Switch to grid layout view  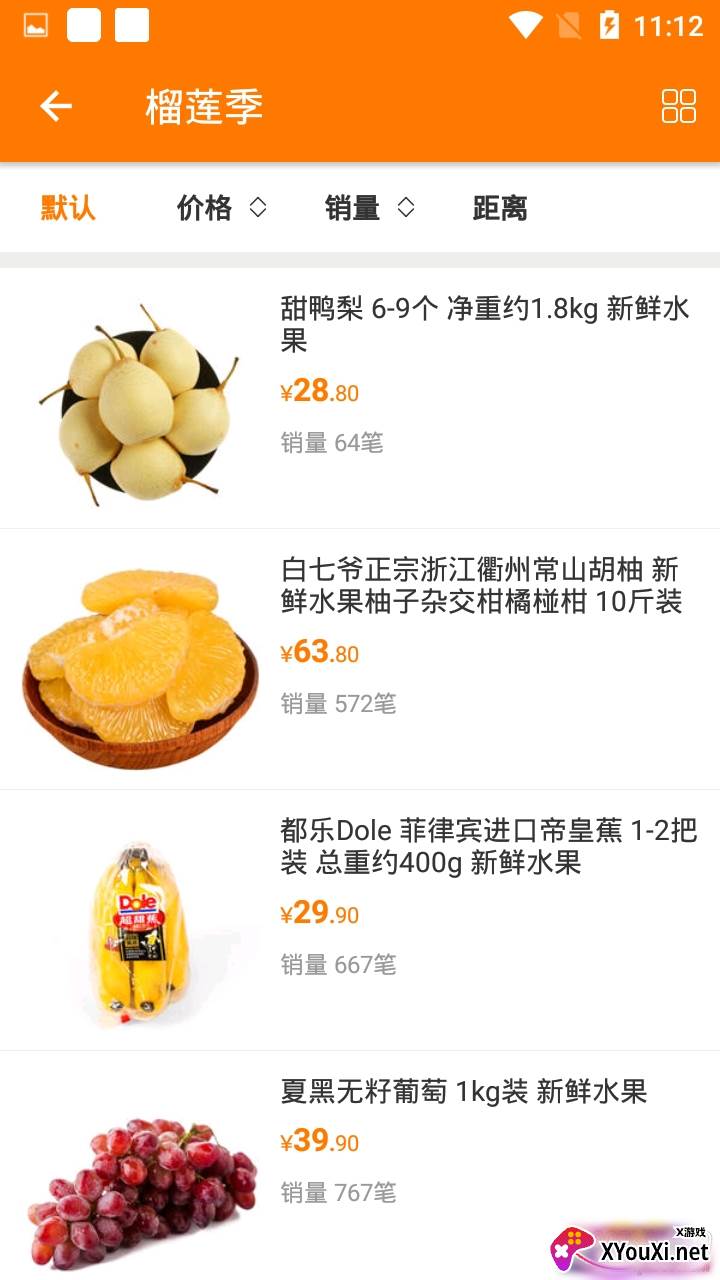coord(678,106)
